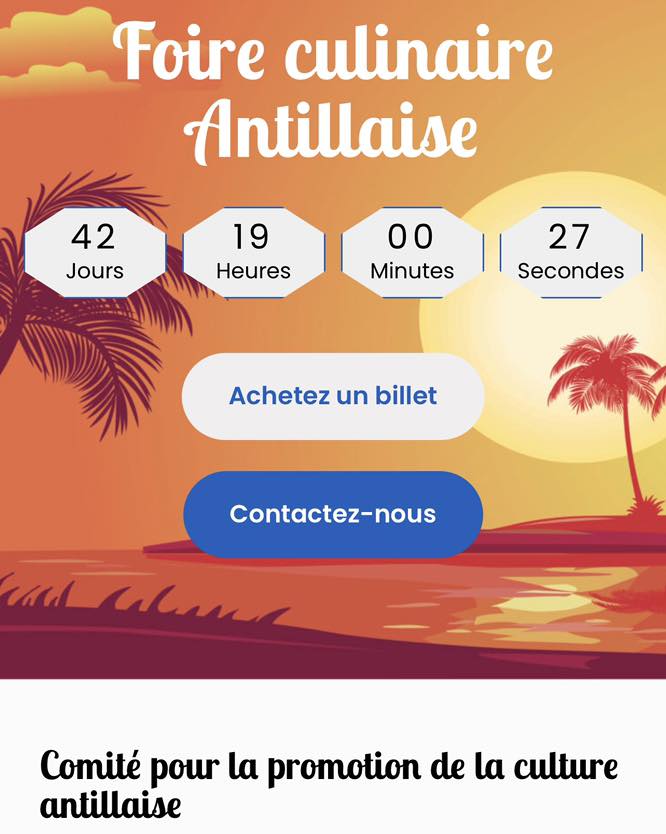666x834 pixels.
Task: Tap the Achetez un billet button
Action: (x=333, y=396)
